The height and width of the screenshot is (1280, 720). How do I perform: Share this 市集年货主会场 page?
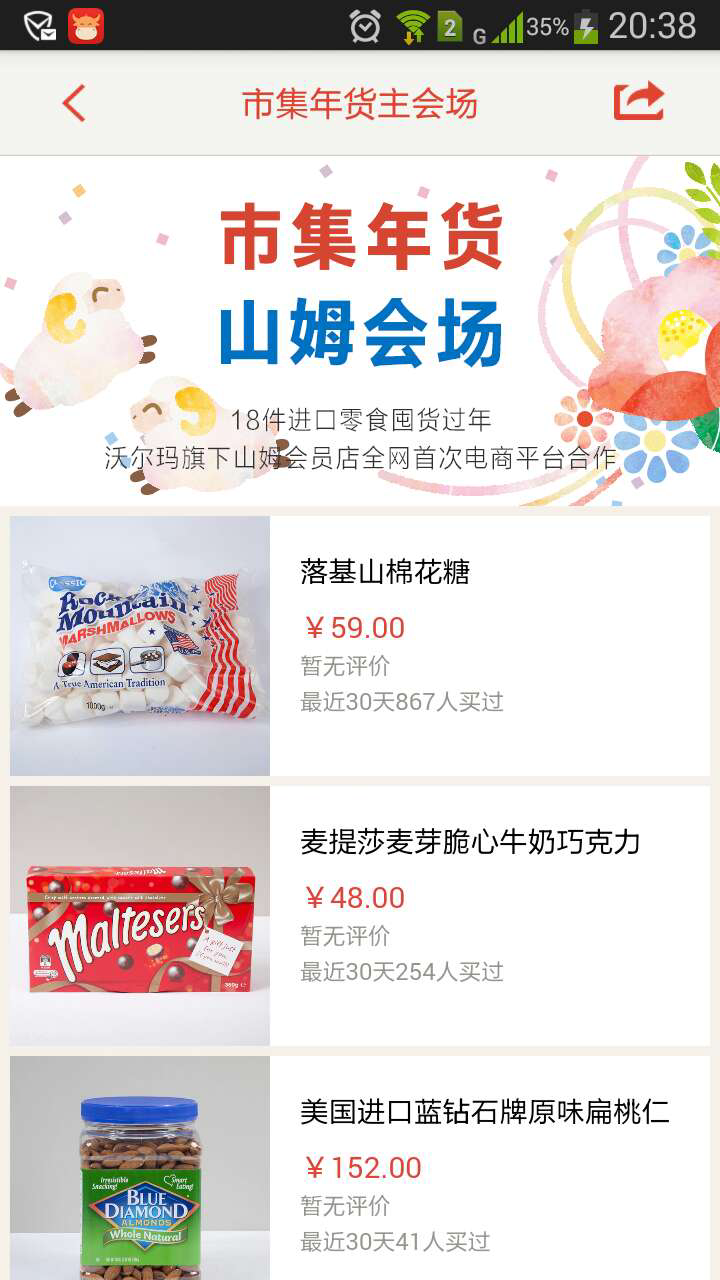[638, 101]
